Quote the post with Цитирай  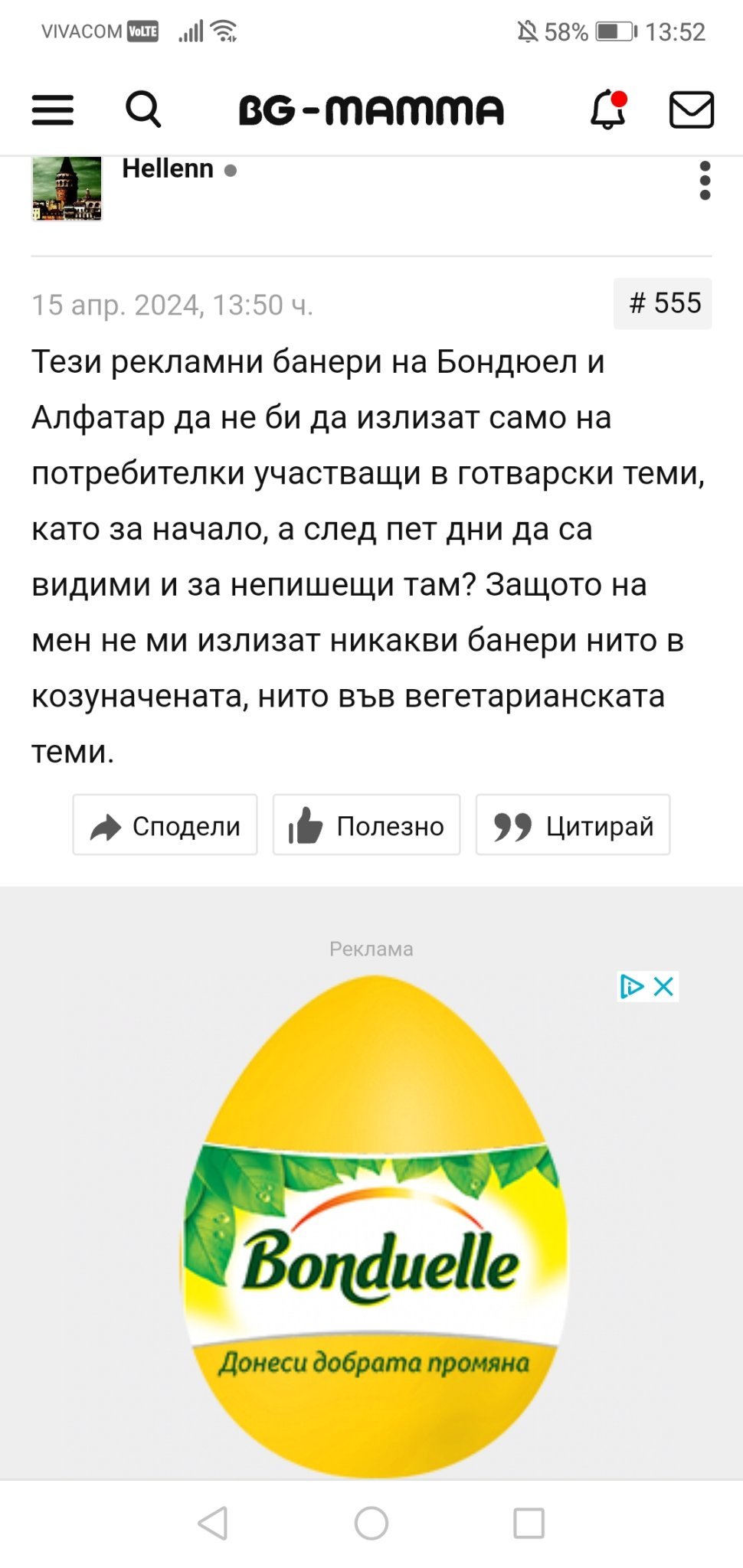point(573,825)
